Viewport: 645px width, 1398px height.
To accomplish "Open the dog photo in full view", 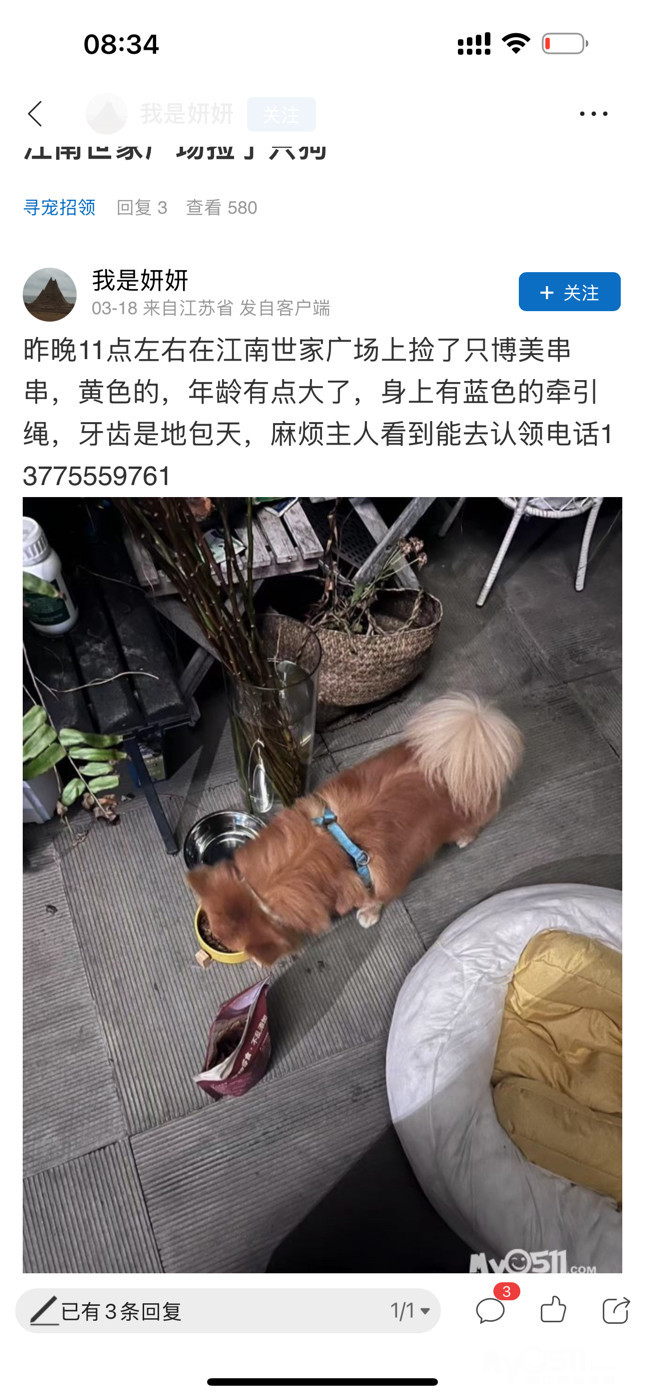I will (x=322, y=885).
